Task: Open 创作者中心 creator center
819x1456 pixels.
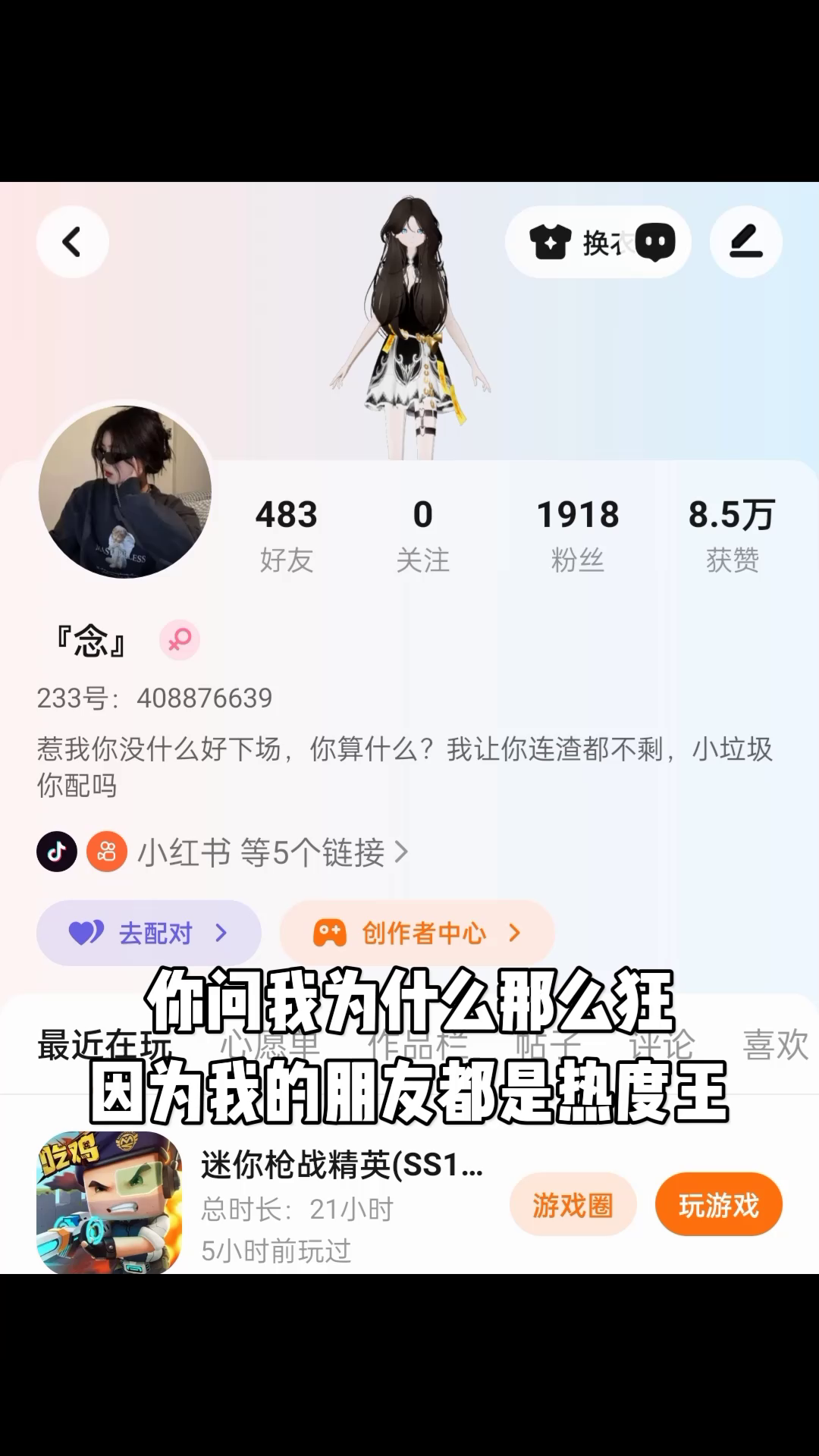Action: pos(417,933)
